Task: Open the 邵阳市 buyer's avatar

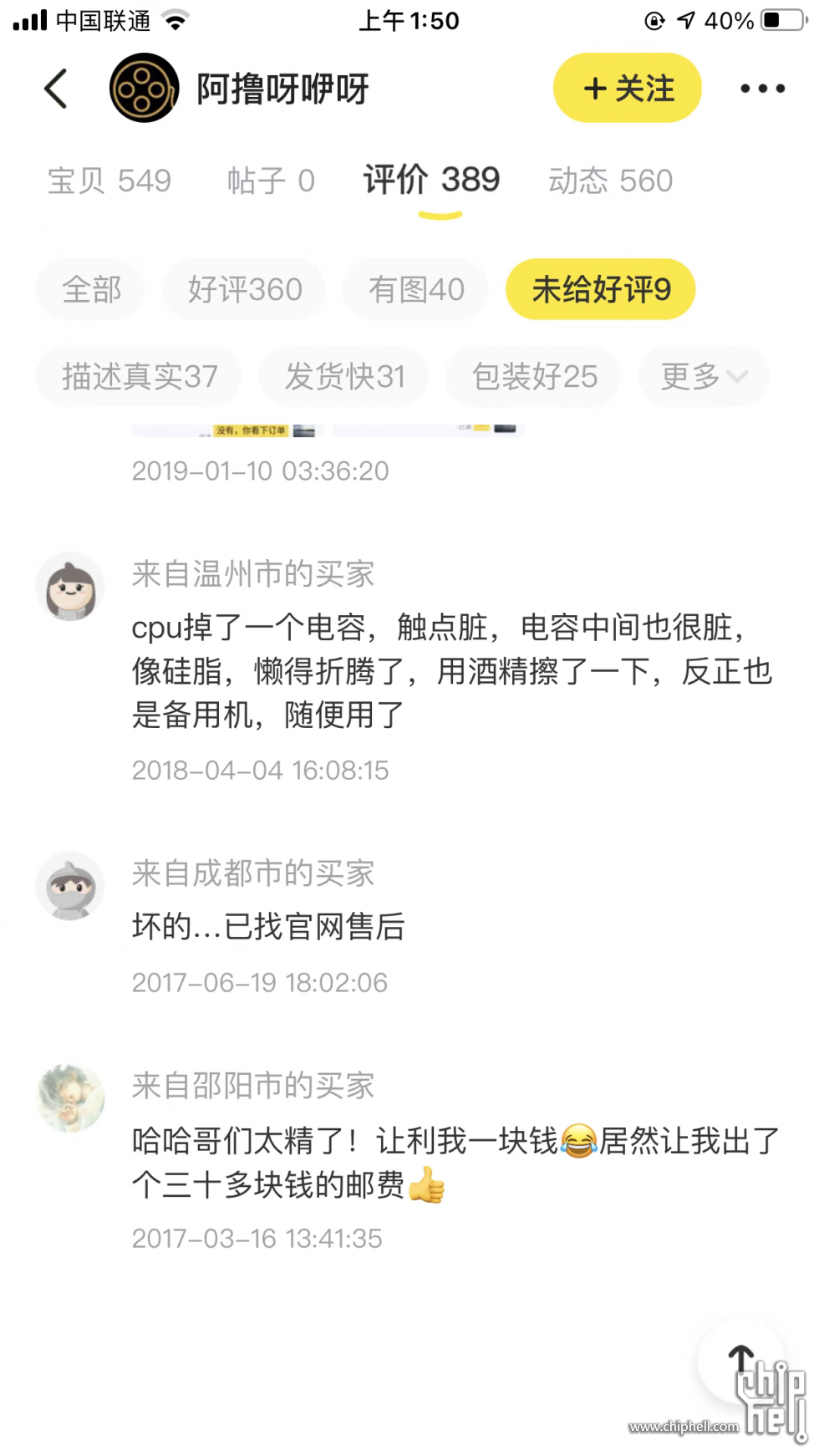Action: [70, 1098]
